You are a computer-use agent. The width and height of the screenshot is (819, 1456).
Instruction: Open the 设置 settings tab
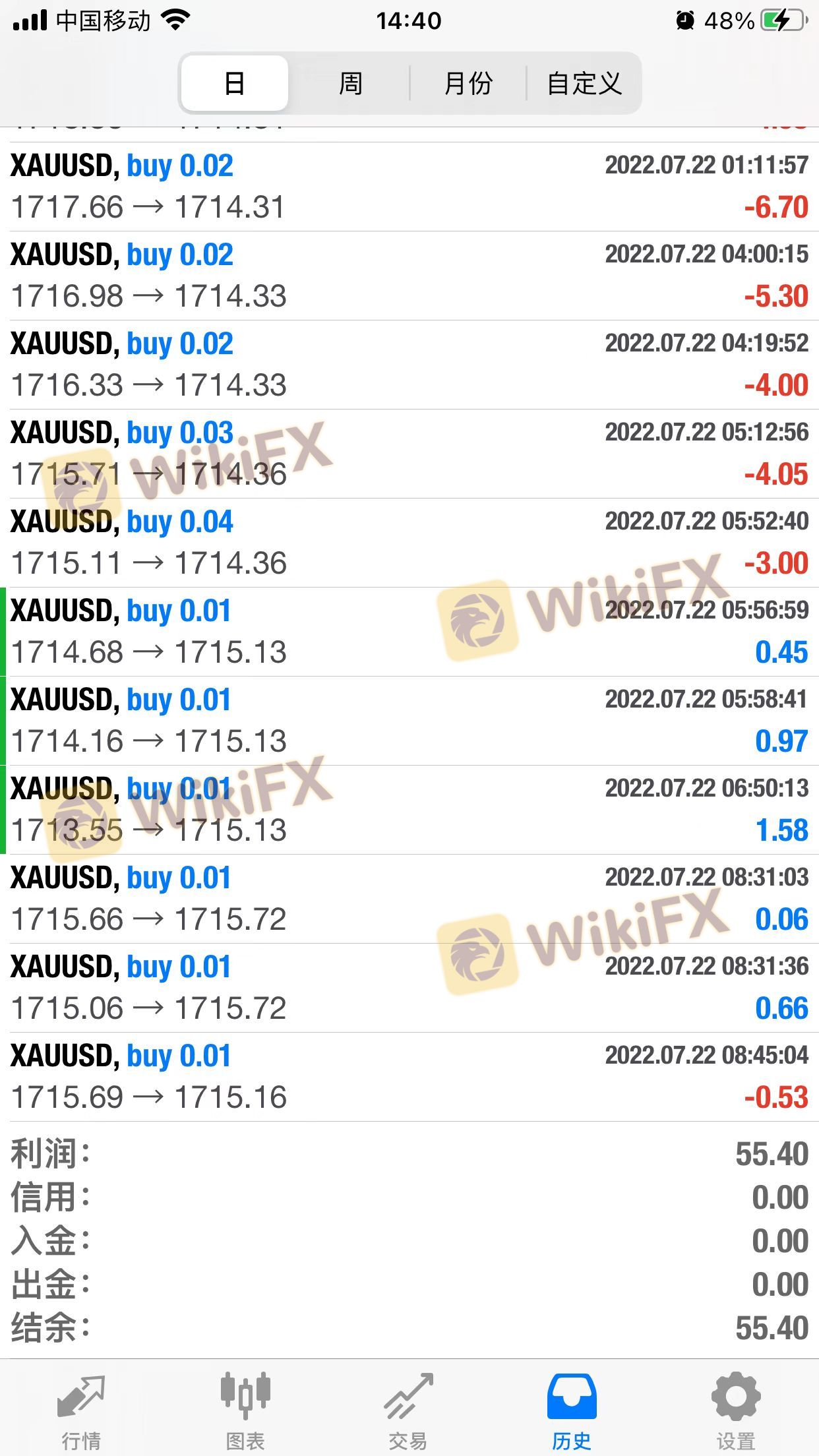[x=735, y=1410]
